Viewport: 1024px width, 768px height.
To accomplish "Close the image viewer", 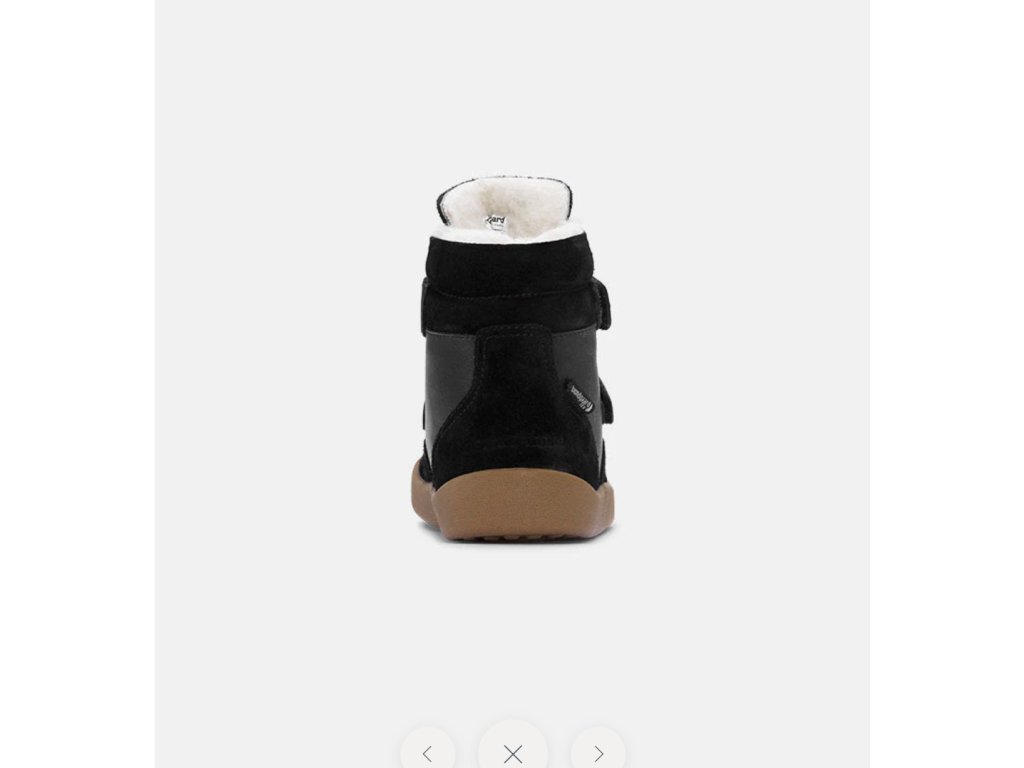I will [513, 753].
